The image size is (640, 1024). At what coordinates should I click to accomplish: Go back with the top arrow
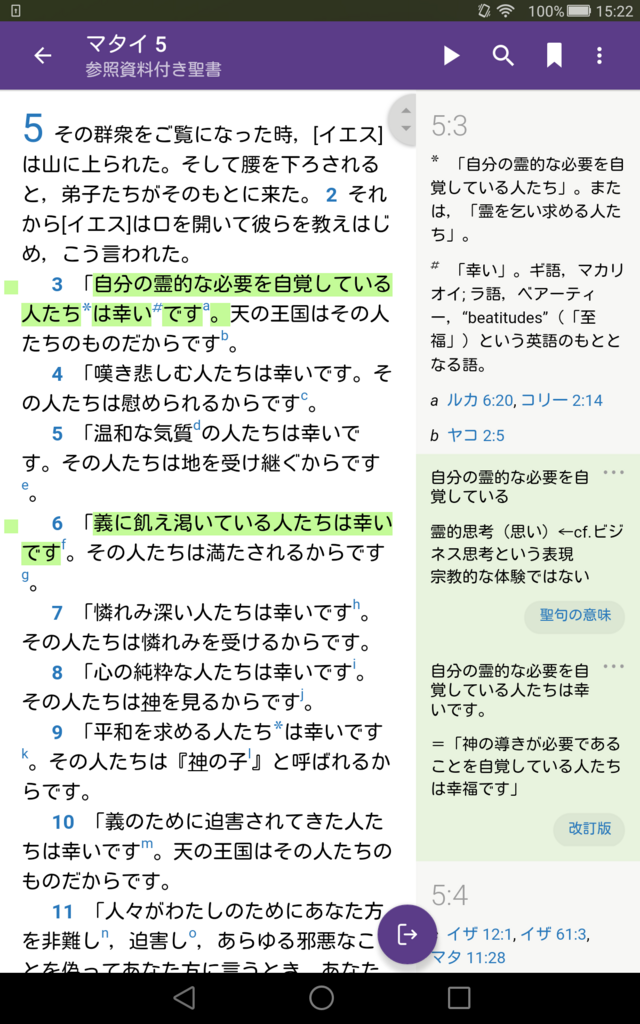click(42, 56)
